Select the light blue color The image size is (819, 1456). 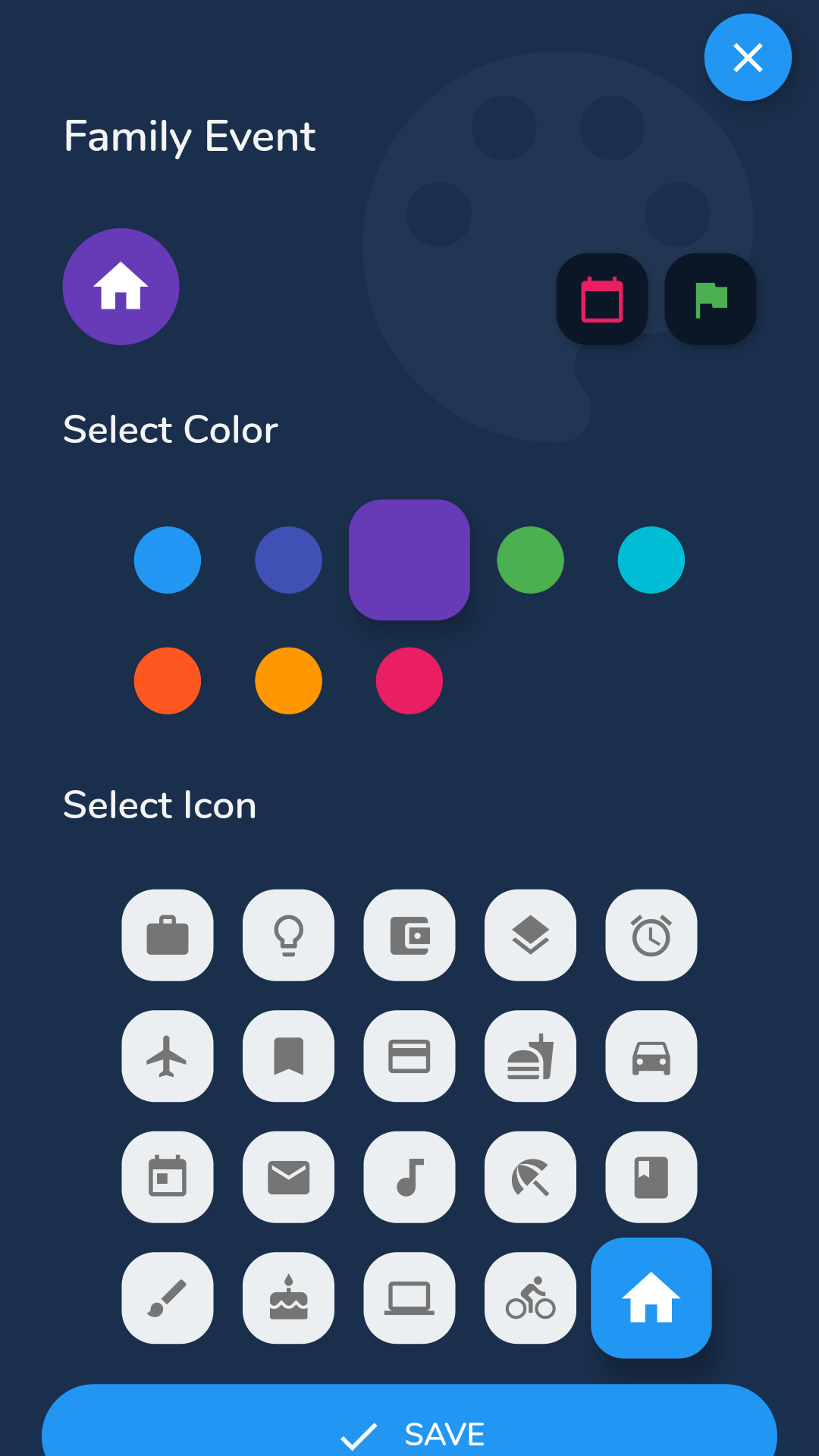[x=168, y=560]
